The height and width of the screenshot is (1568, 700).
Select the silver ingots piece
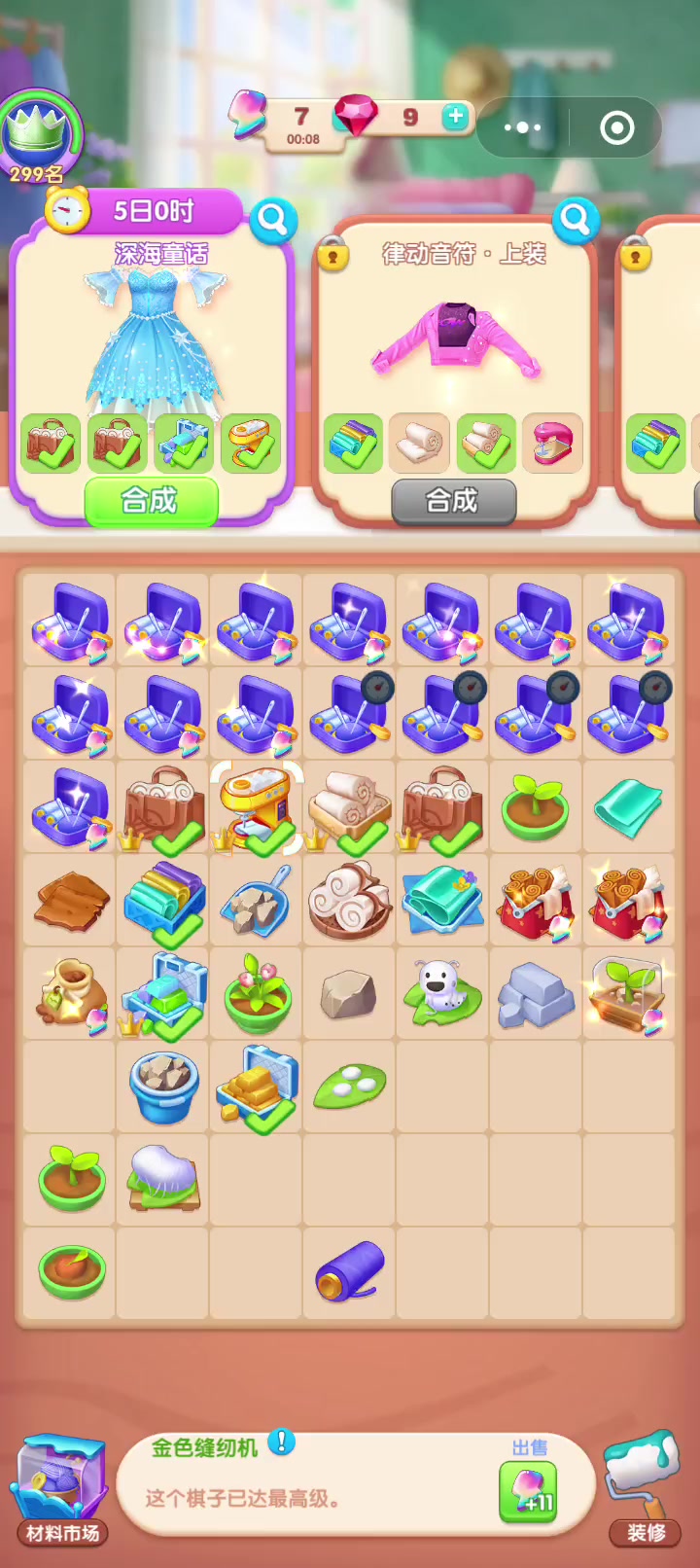tap(536, 996)
